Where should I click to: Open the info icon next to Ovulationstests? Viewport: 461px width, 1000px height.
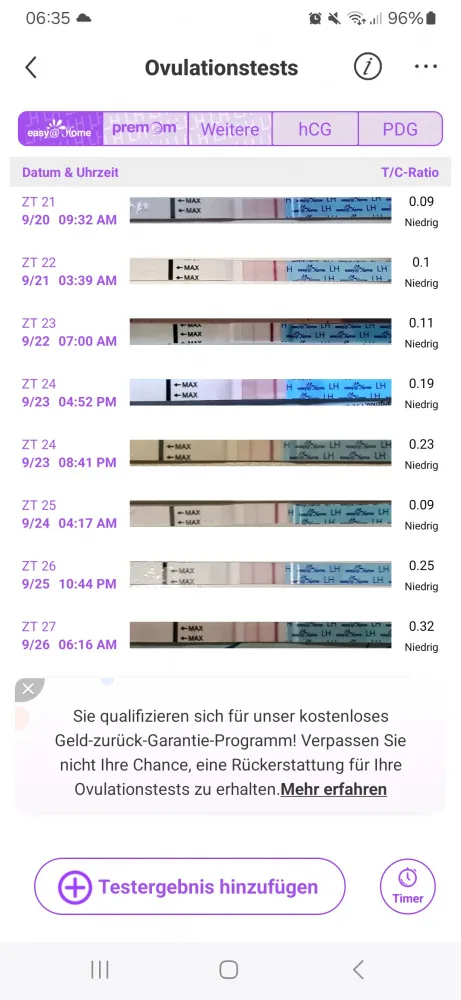point(368,67)
